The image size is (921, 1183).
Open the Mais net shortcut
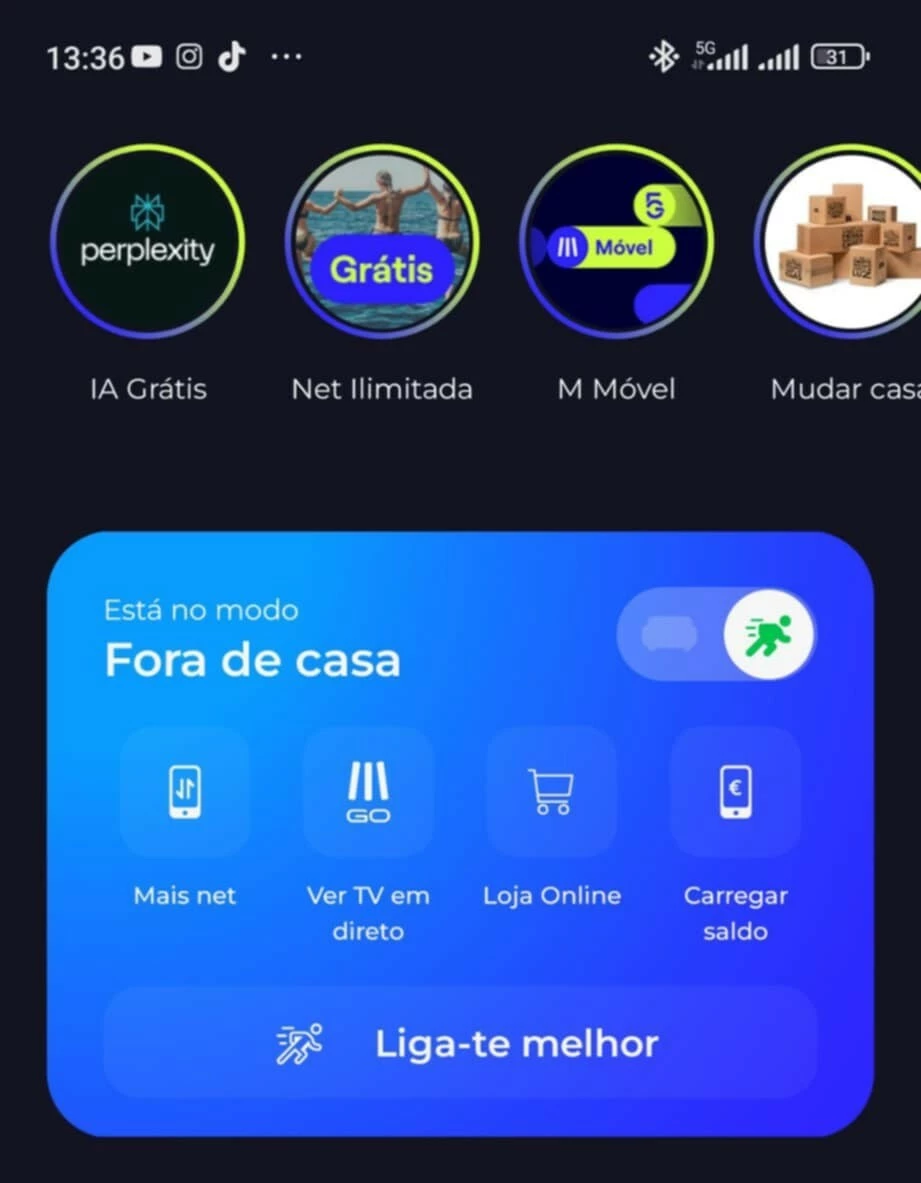pos(185,793)
